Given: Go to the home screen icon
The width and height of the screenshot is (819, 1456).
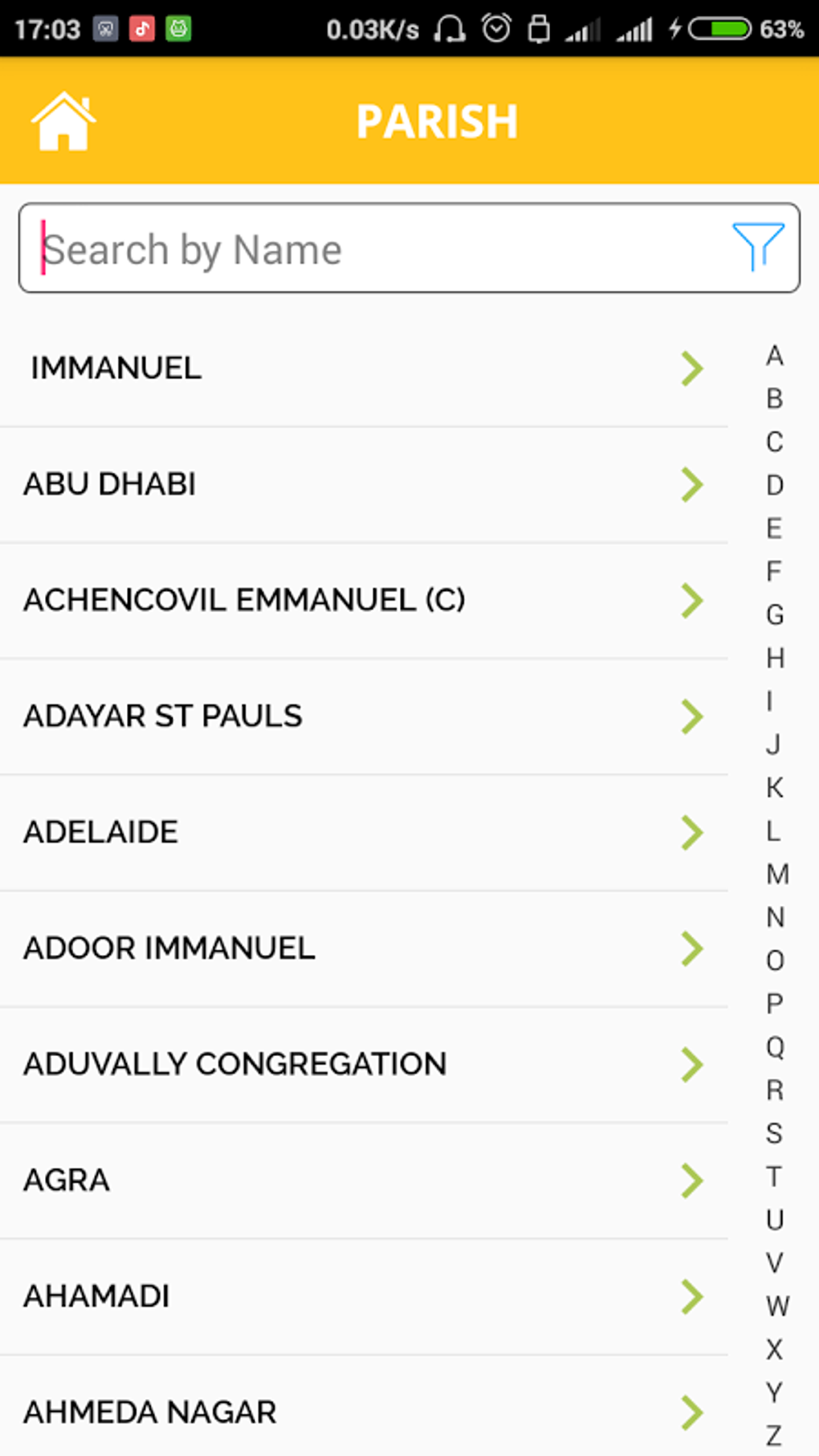Looking at the screenshot, I should pyautogui.click(x=63, y=121).
